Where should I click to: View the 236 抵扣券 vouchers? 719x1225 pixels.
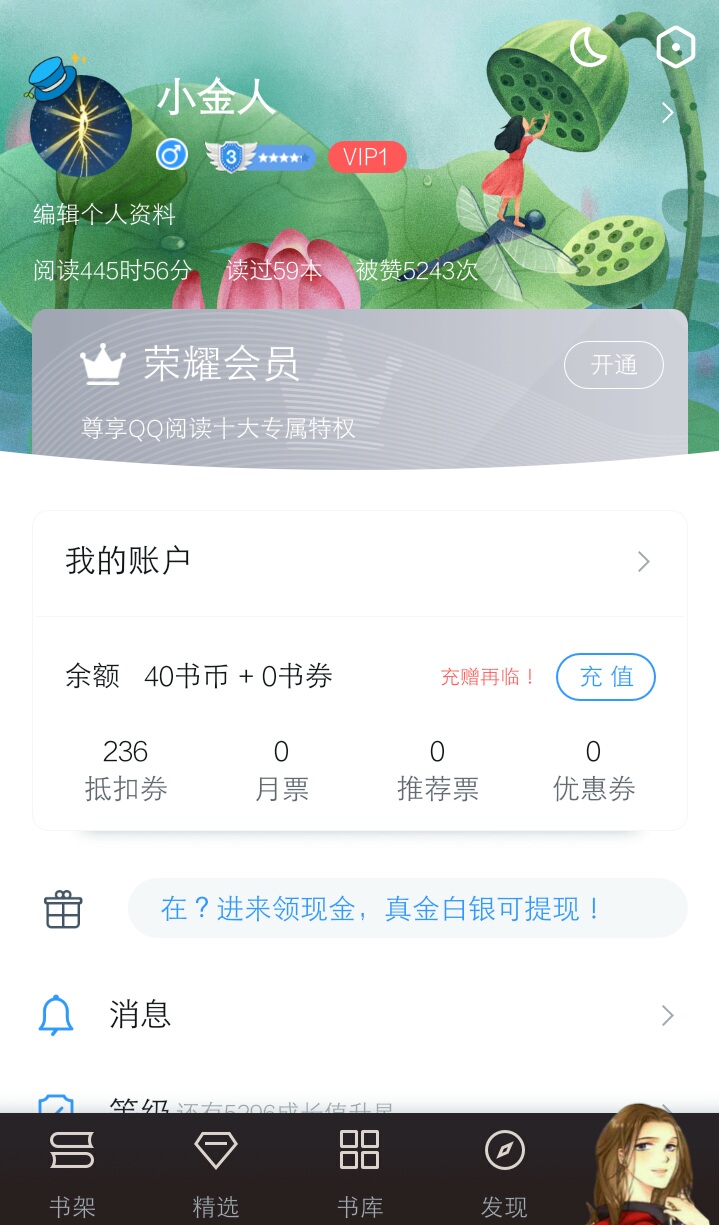(x=125, y=770)
